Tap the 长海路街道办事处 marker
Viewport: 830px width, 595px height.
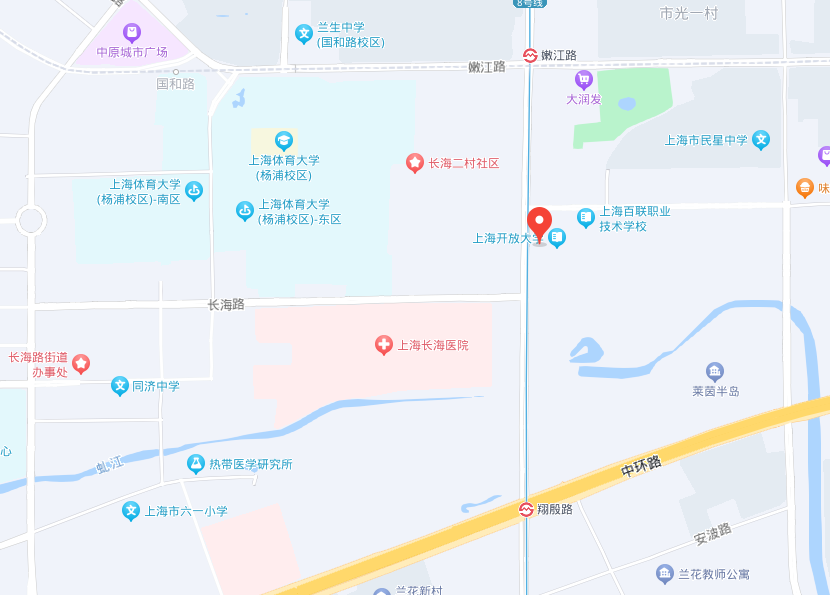81,364
